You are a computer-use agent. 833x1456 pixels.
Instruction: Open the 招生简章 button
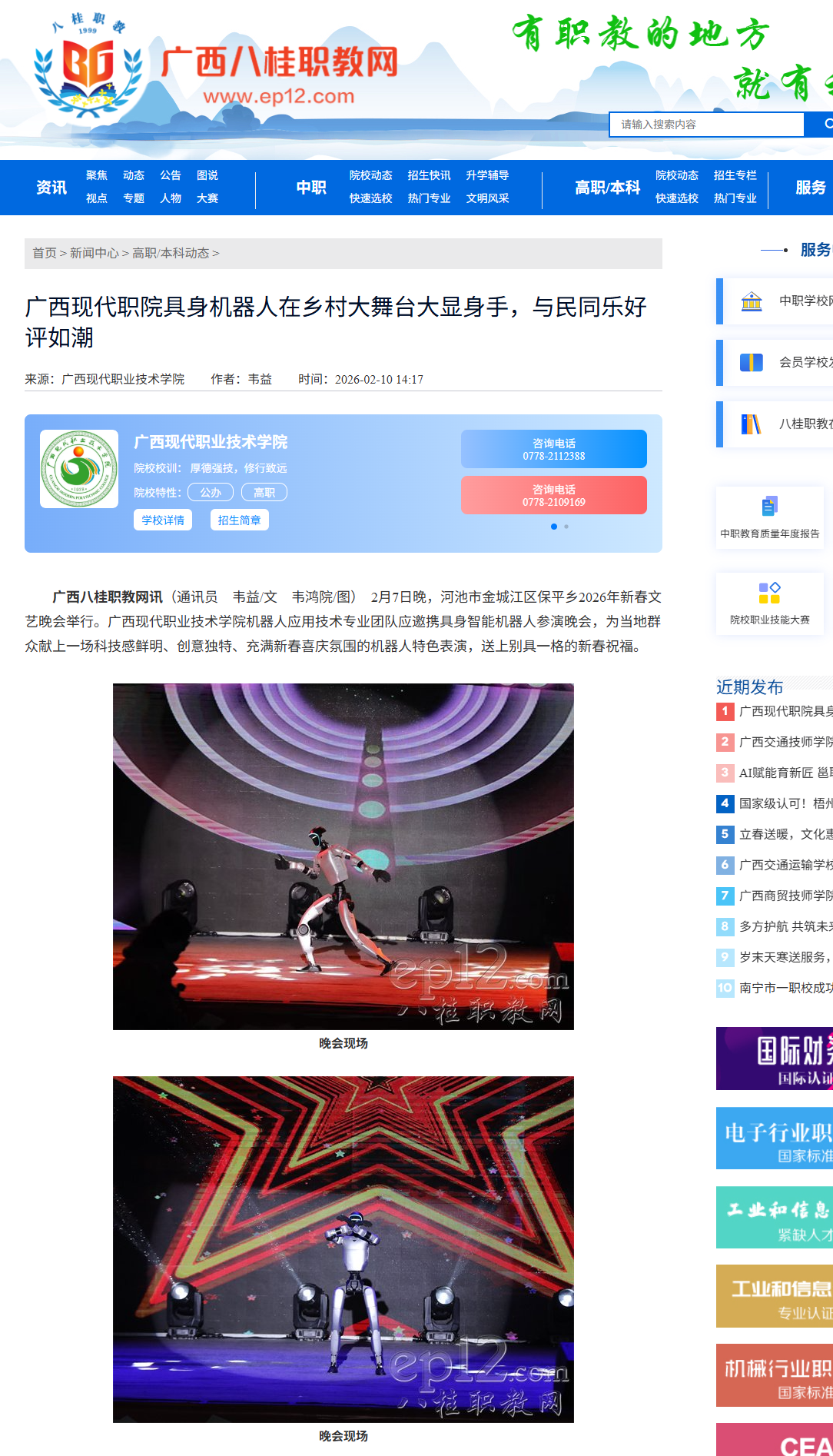(x=239, y=520)
